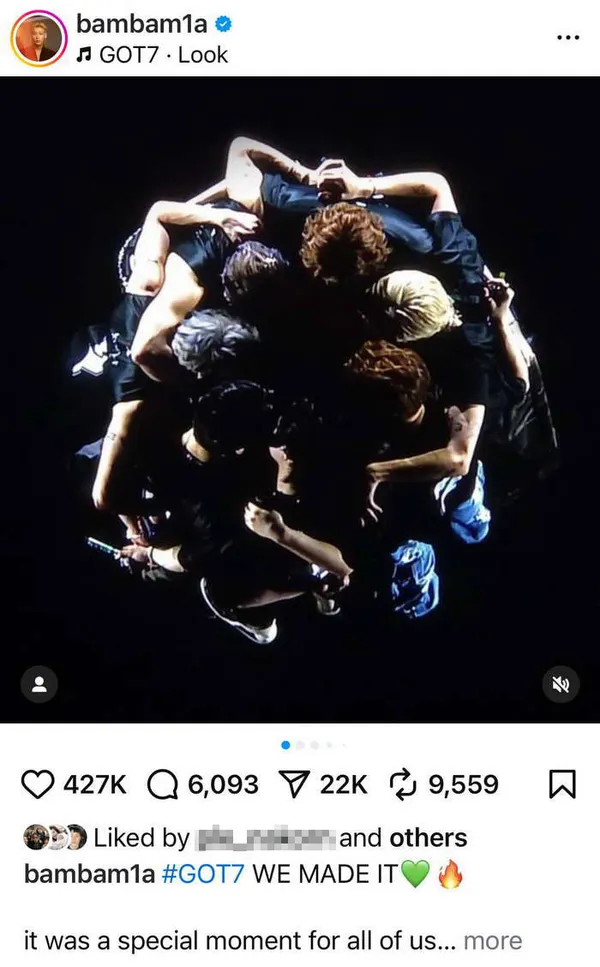Unmute the video sound
This screenshot has height=967, width=600.
pos(560,684)
